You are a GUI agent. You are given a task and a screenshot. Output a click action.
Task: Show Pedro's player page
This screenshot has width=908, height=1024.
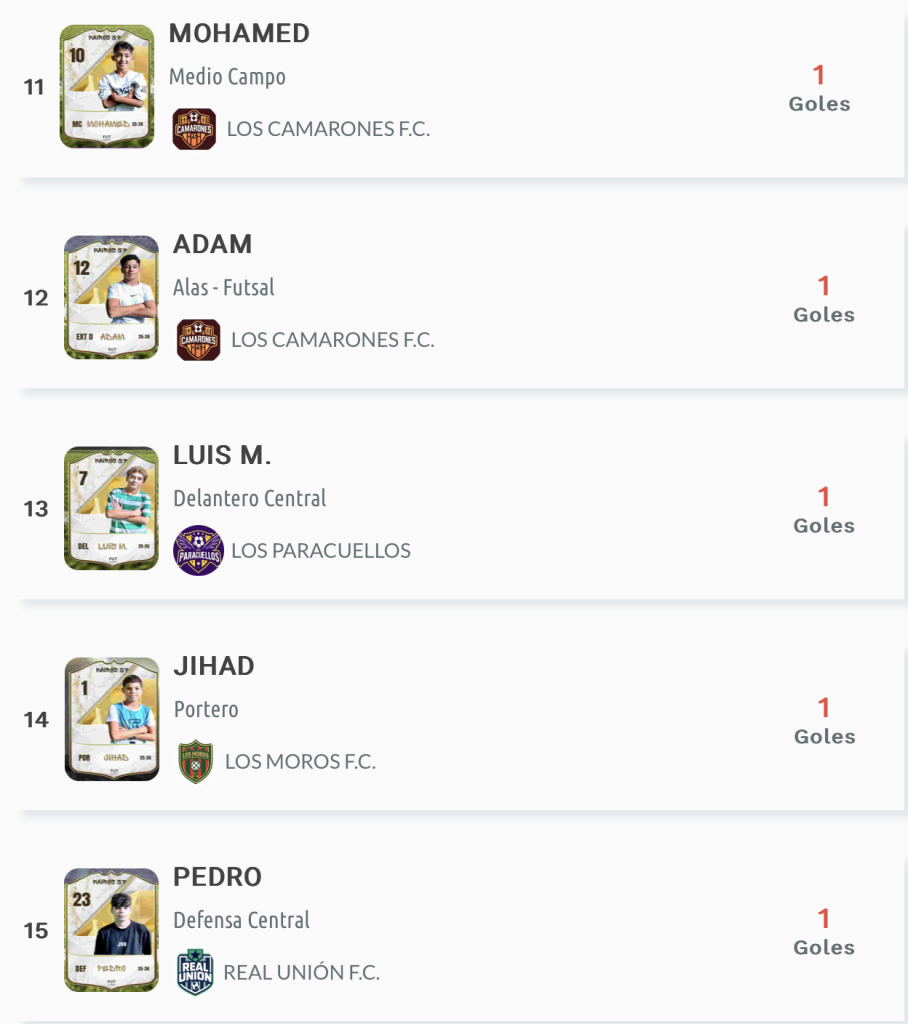tap(217, 878)
